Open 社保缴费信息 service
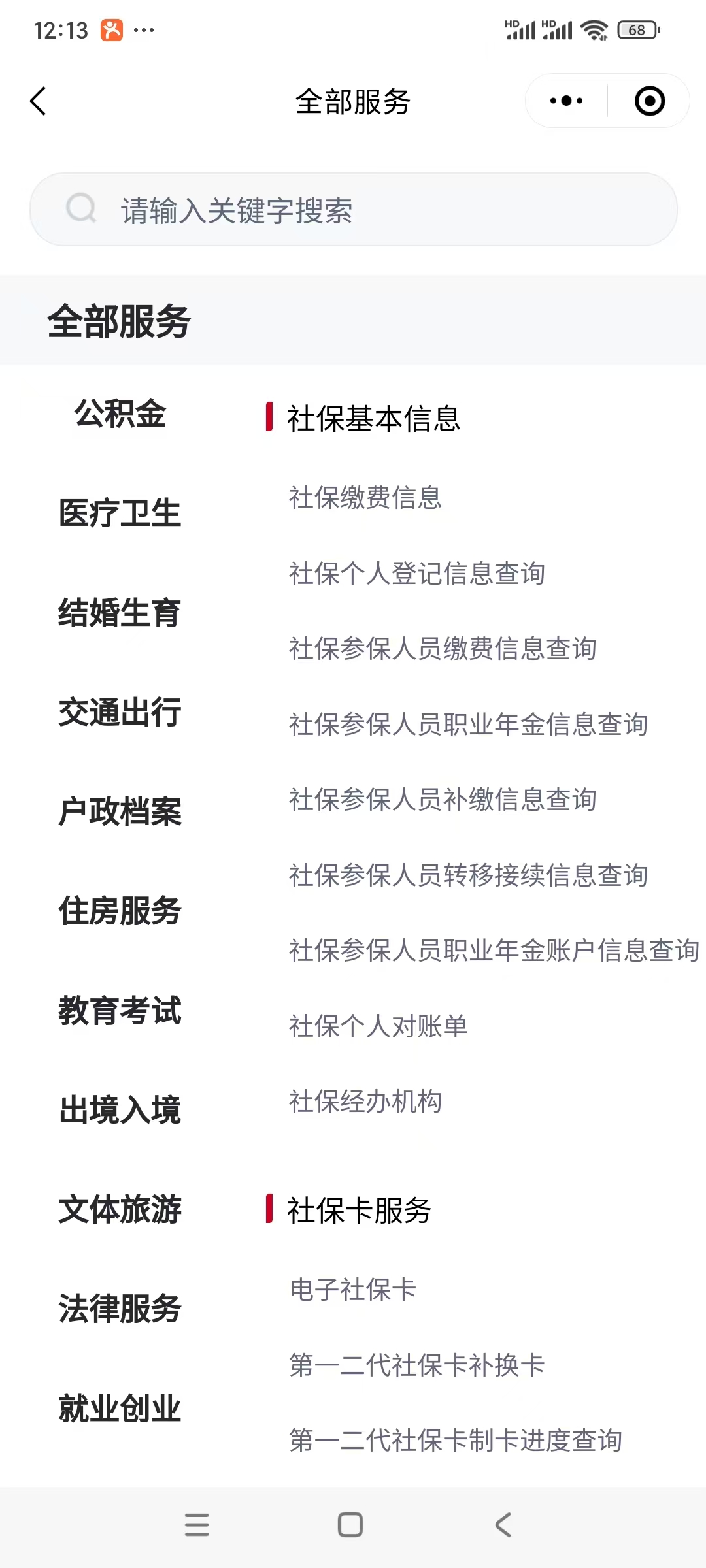706x1568 pixels. [365, 498]
